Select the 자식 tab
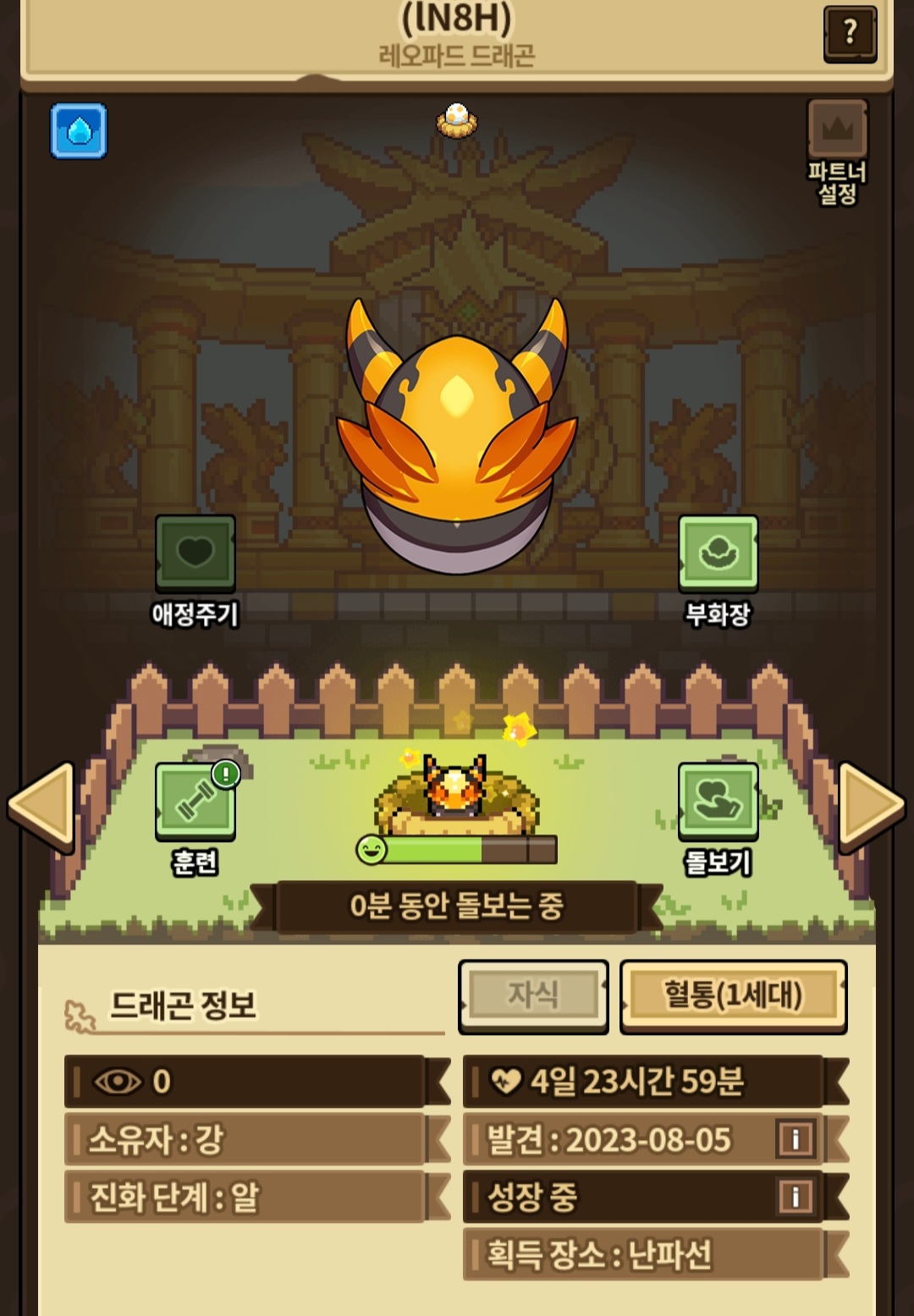The image size is (914, 1316). [533, 995]
